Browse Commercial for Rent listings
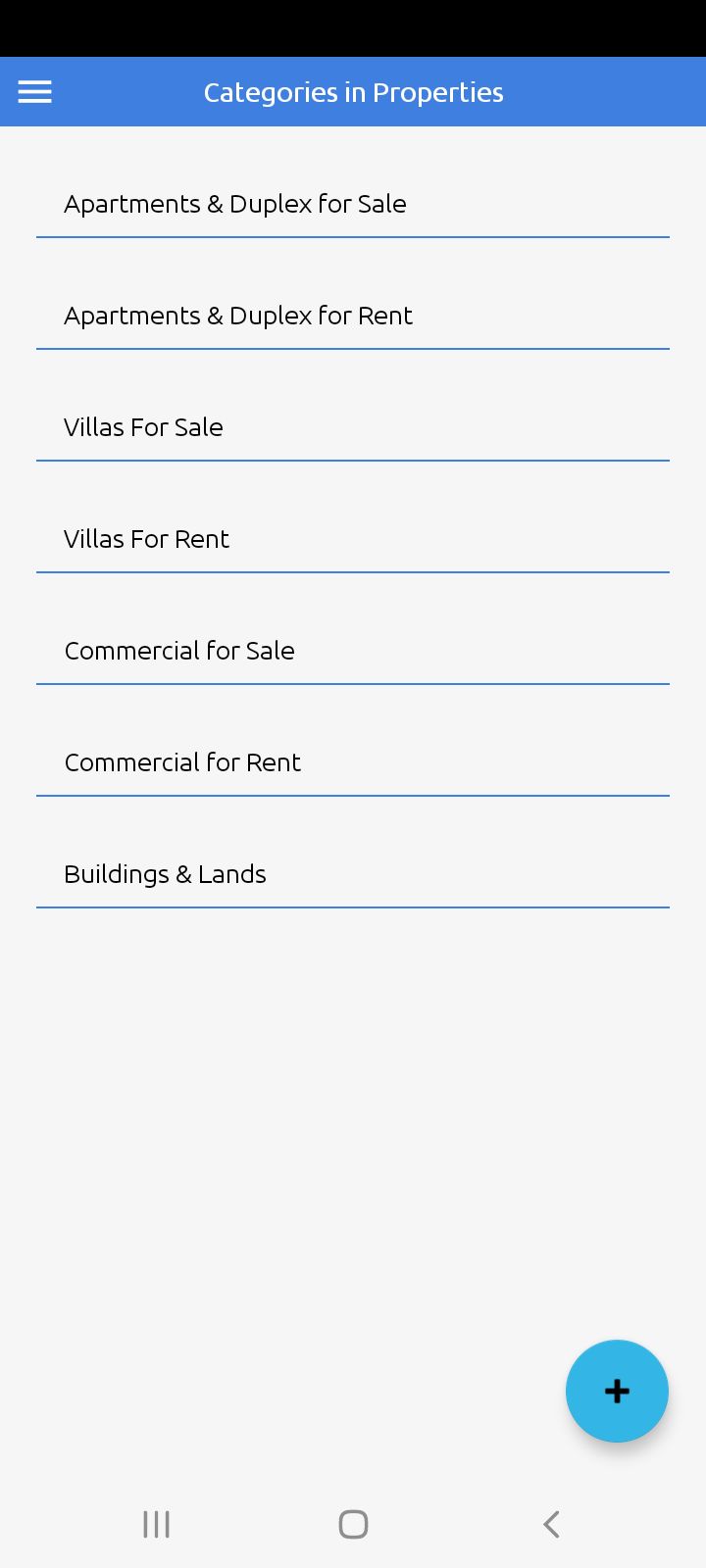This screenshot has height=1568, width=706. pos(182,762)
